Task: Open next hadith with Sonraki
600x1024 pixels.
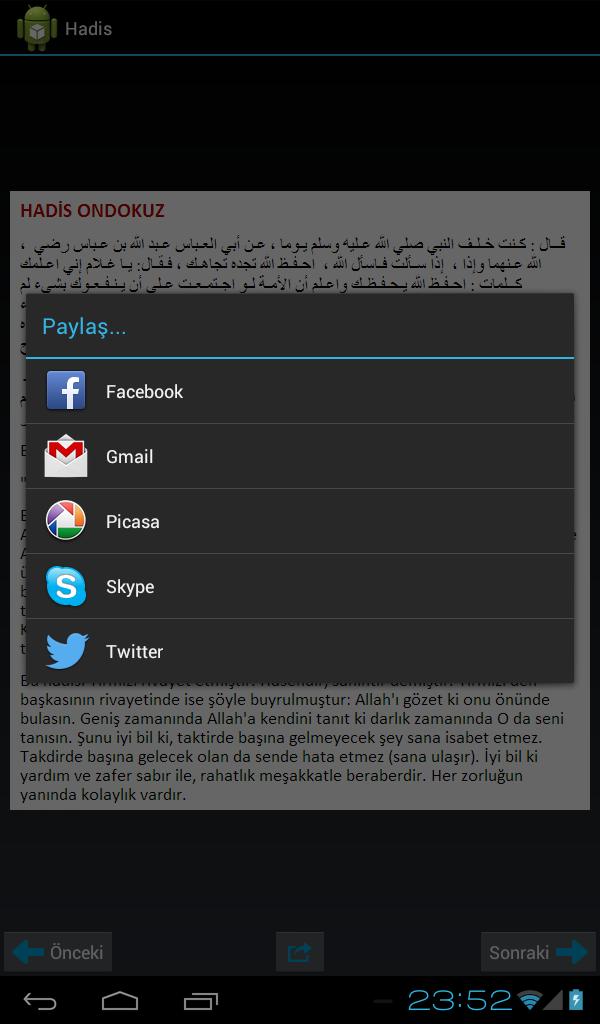Action: 538,952
